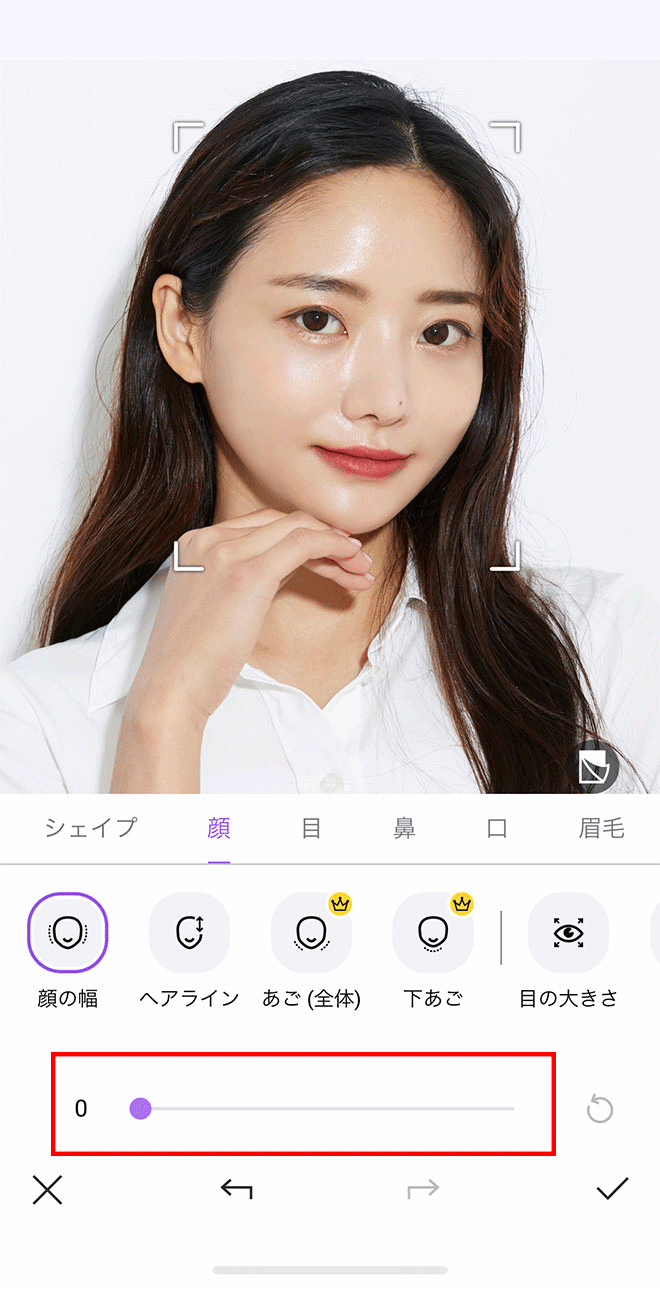
Task: Undo the last edit
Action: click(x=237, y=1189)
